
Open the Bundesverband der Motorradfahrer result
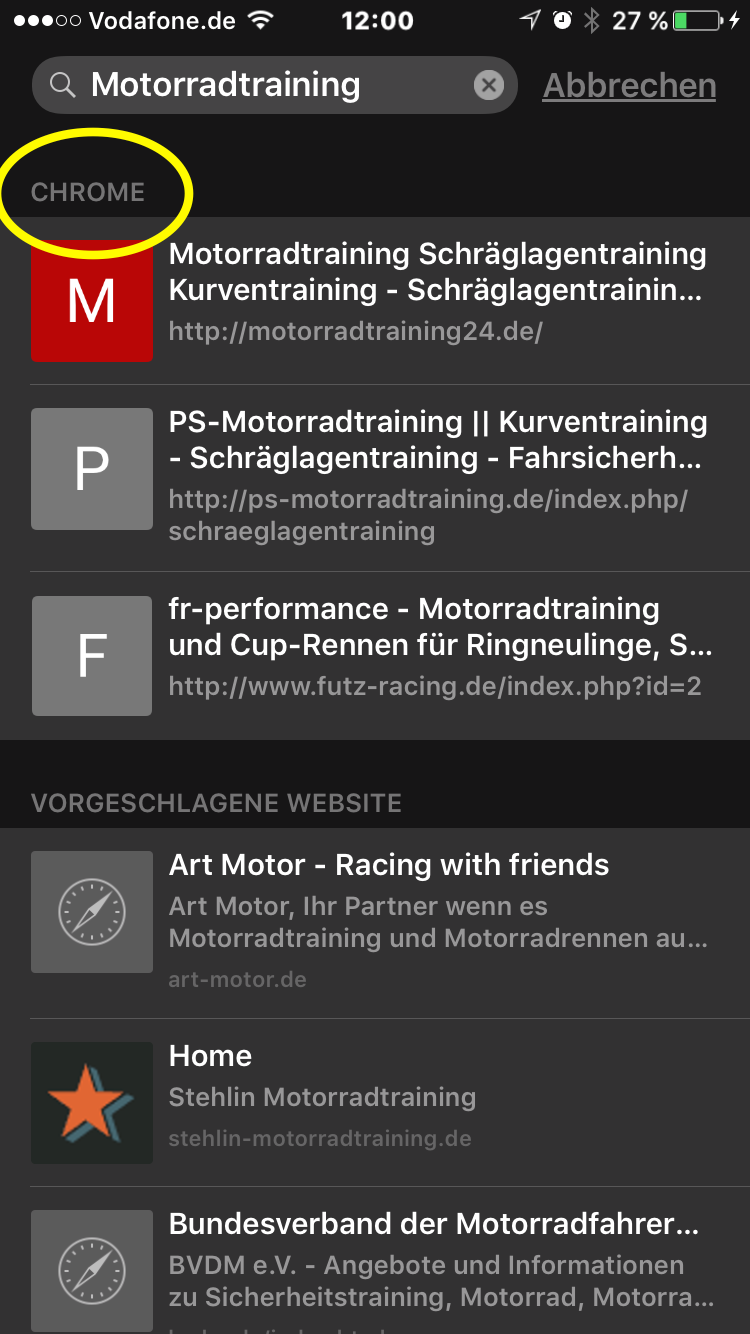click(x=375, y=1260)
